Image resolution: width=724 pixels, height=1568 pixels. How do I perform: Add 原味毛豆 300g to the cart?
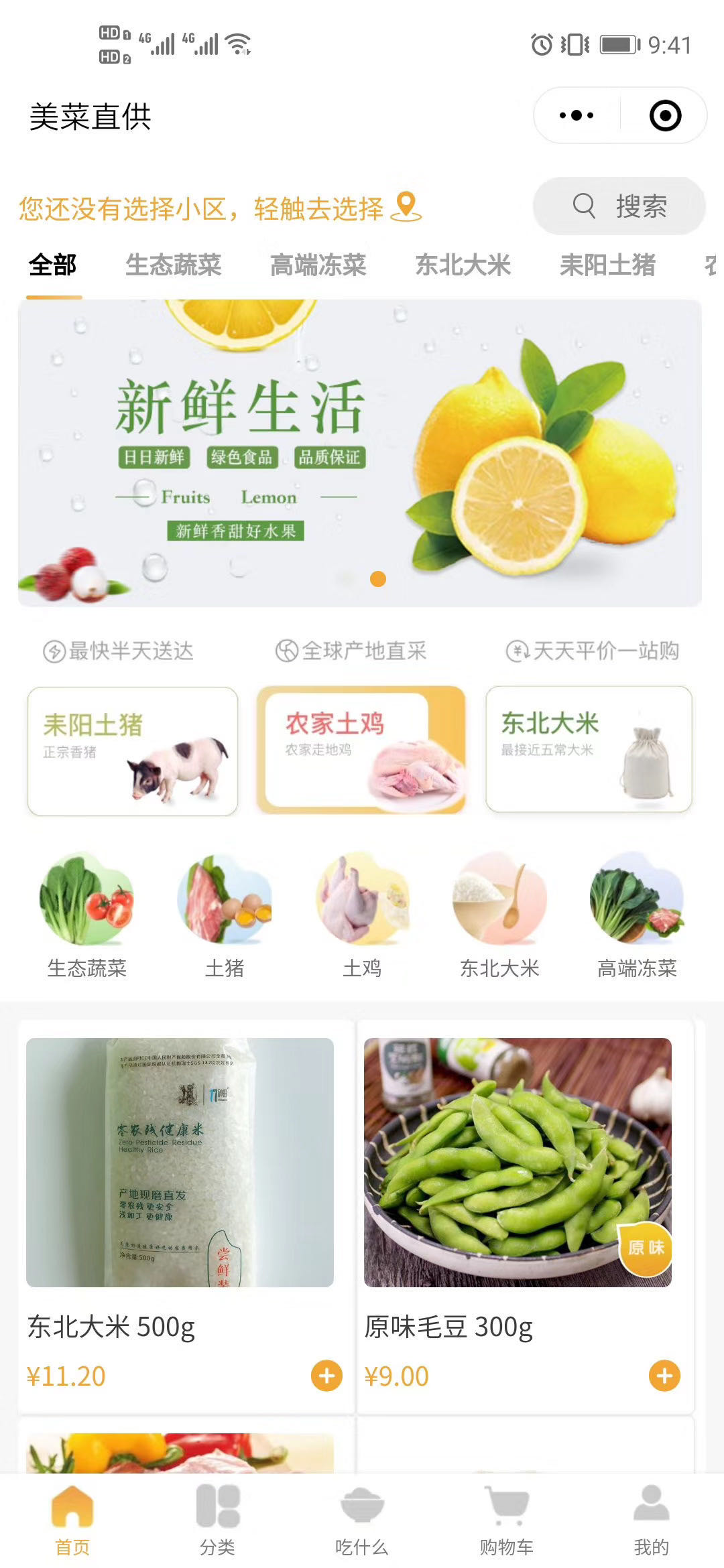pyautogui.click(x=664, y=1376)
